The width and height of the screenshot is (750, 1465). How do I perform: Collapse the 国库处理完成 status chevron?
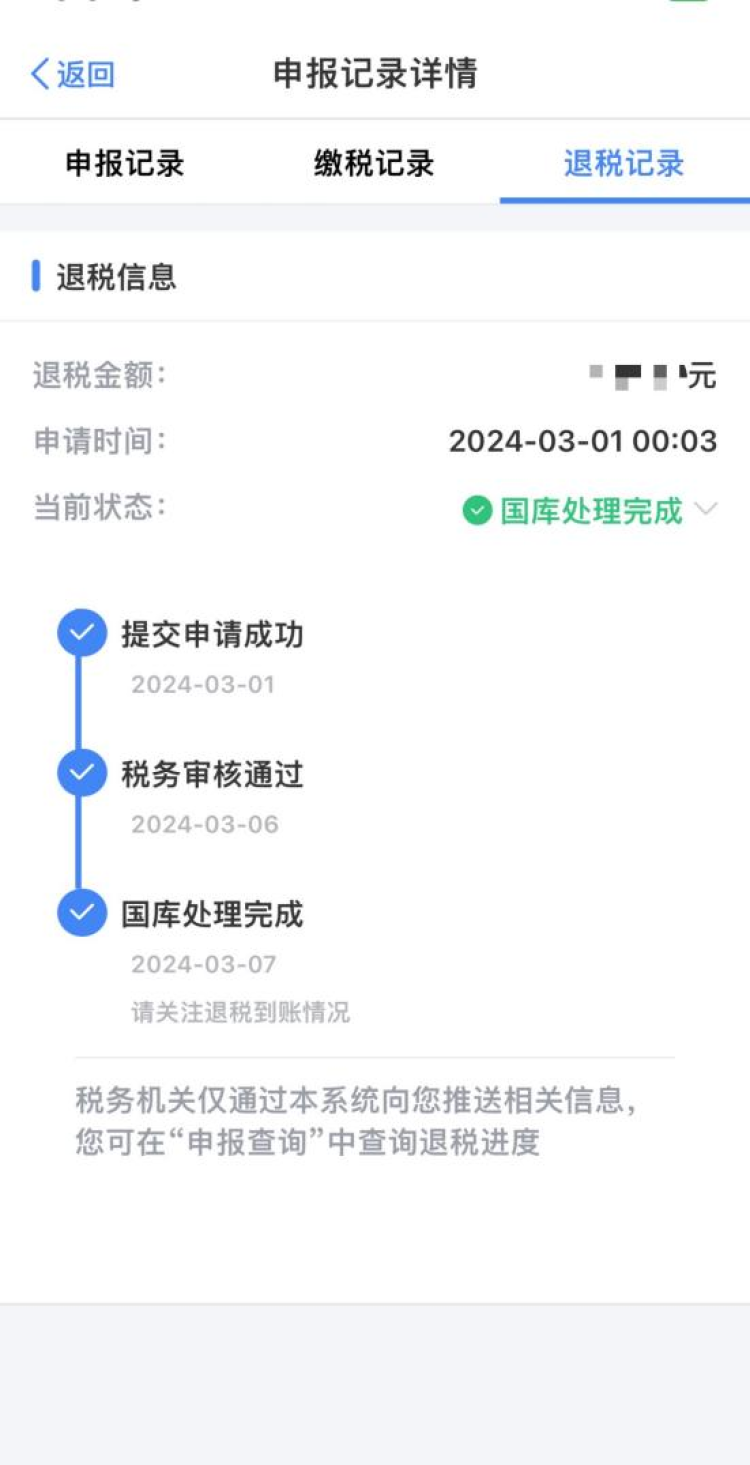pos(706,509)
